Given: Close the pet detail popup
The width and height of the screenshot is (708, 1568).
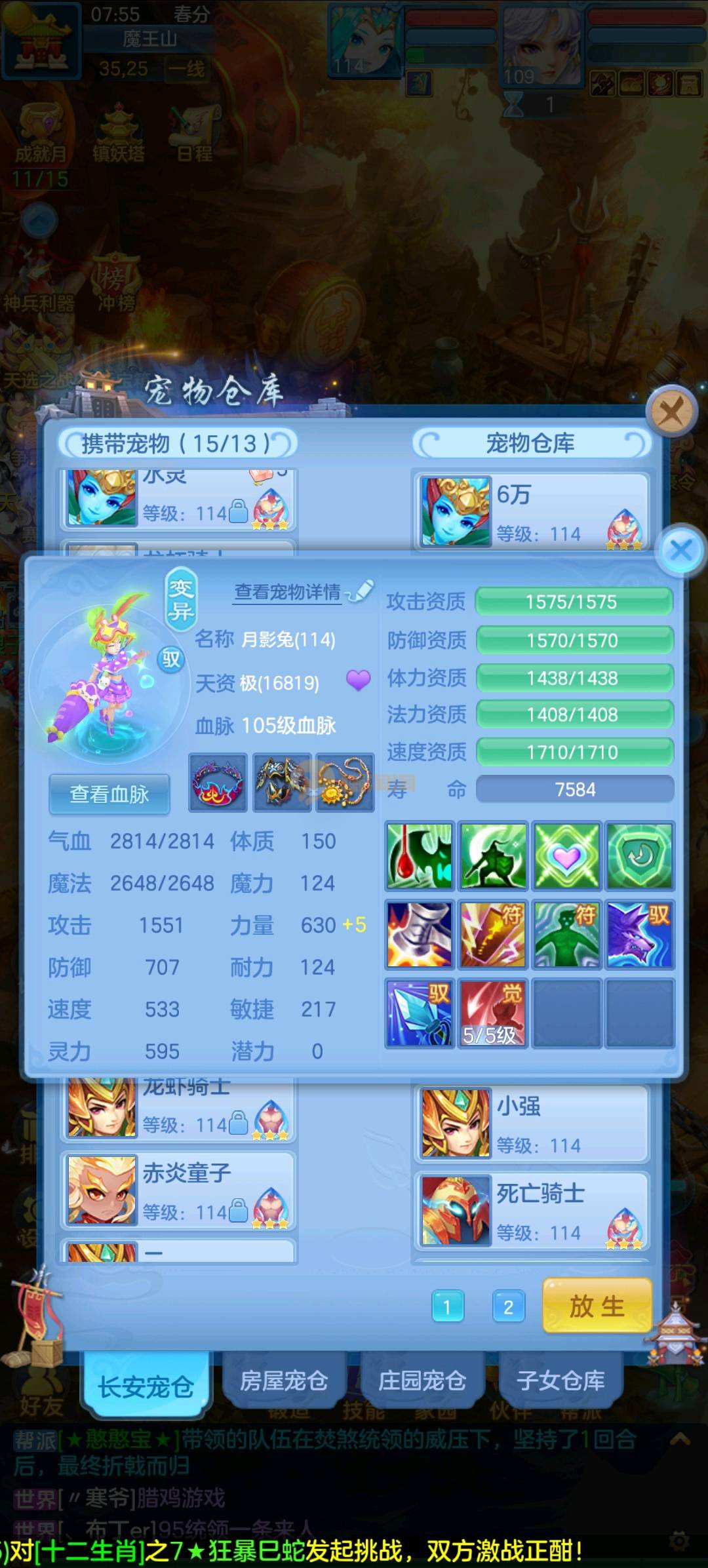Looking at the screenshot, I should point(681,550).
